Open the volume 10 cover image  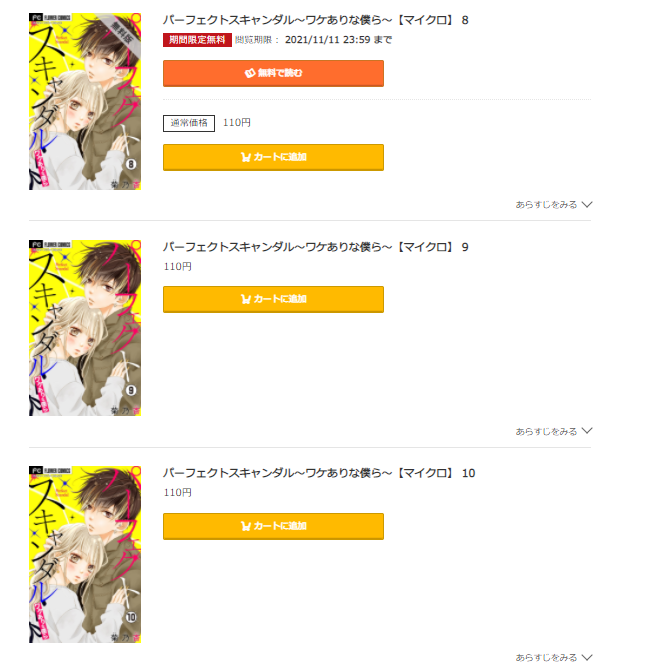coord(85,554)
